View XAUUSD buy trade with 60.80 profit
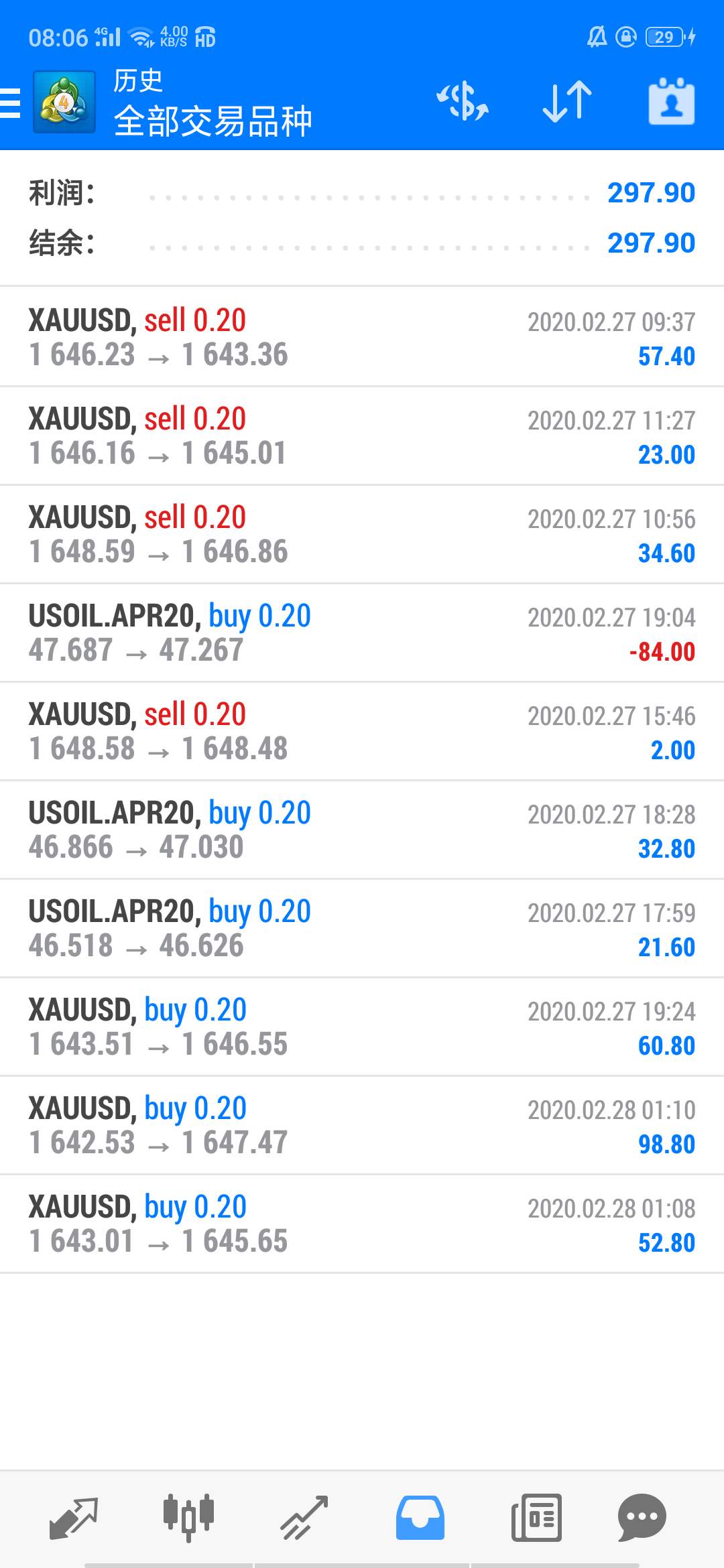The height and width of the screenshot is (1568, 724). coord(362,1027)
